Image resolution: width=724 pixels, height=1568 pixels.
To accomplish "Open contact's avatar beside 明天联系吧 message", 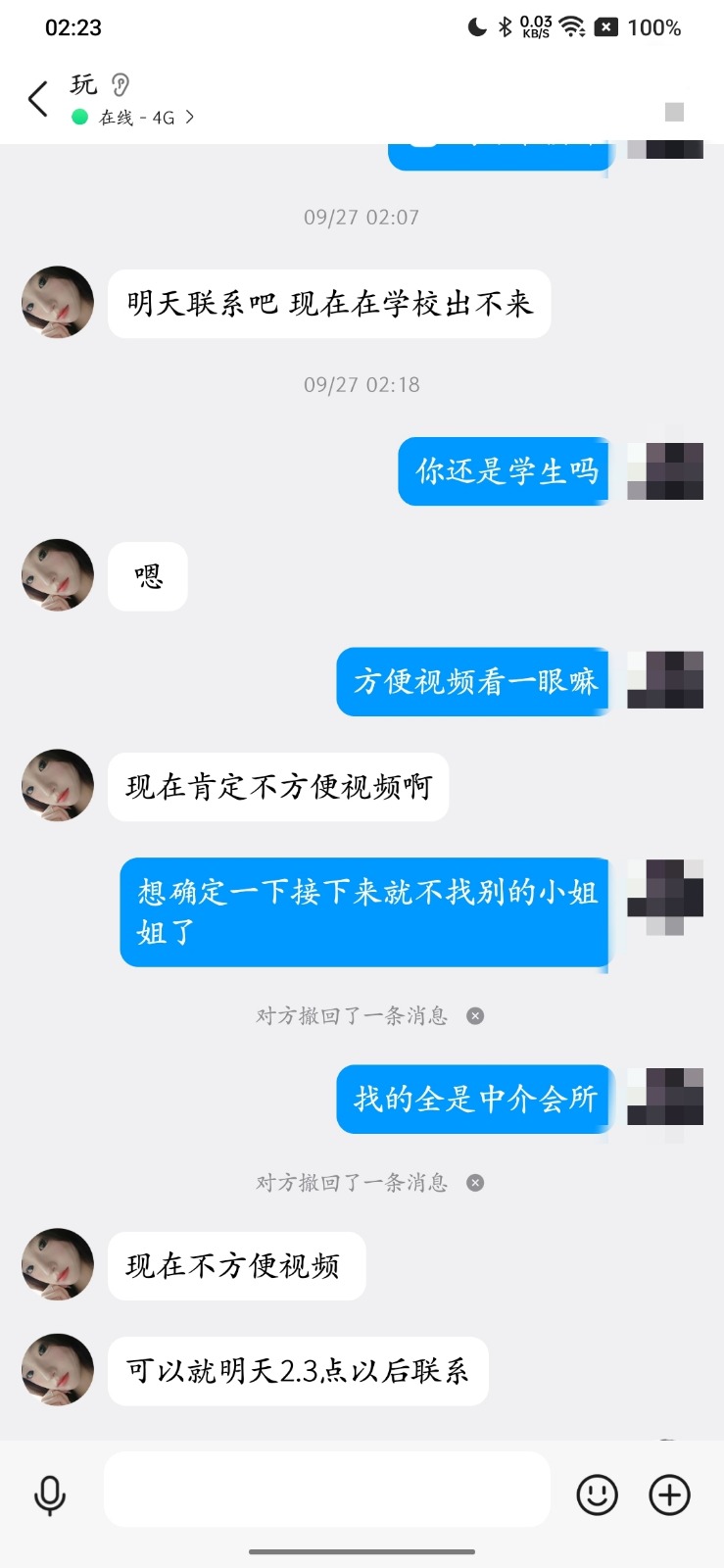I will pyautogui.click(x=58, y=302).
